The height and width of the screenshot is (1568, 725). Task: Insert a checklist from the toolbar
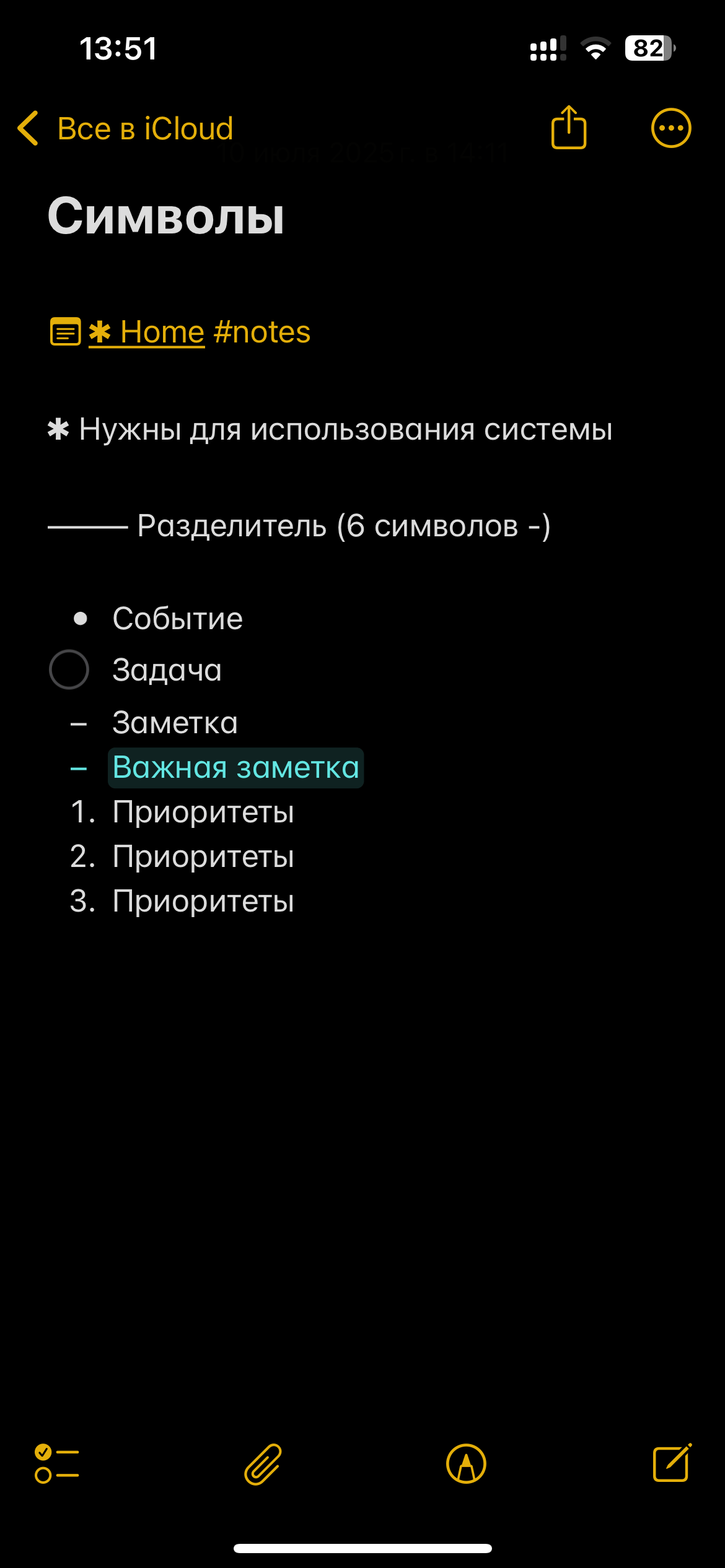pos(56,1464)
